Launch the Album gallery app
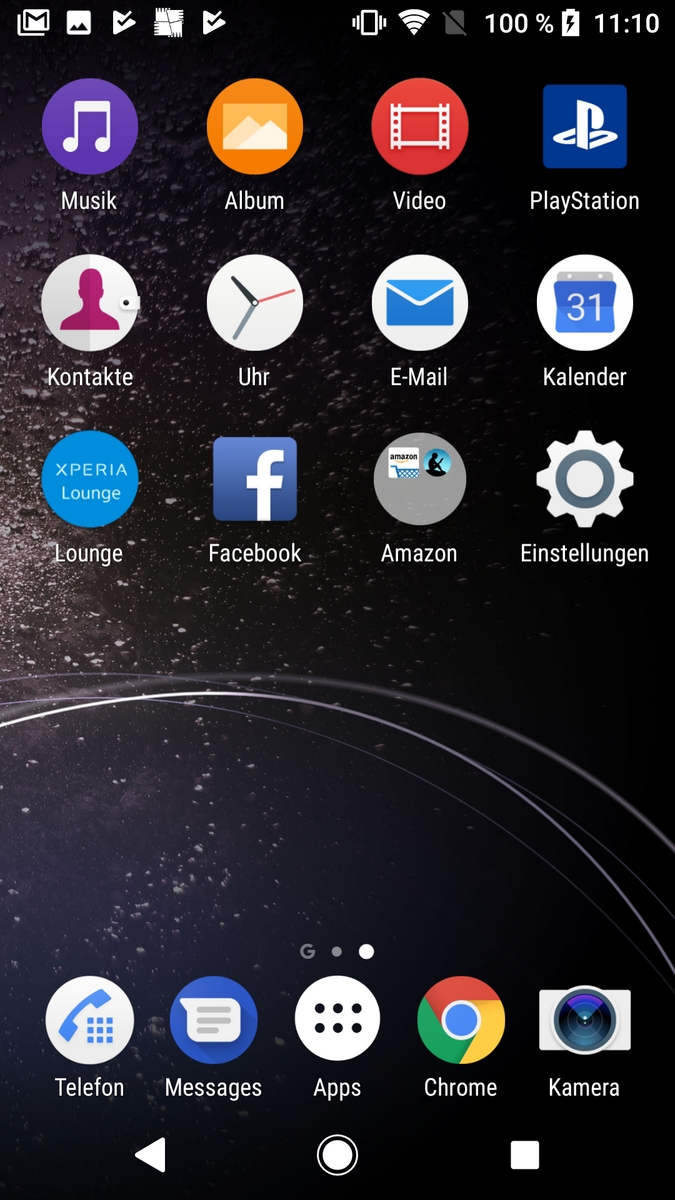The width and height of the screenshot is (675, 1200). (254, 127)
